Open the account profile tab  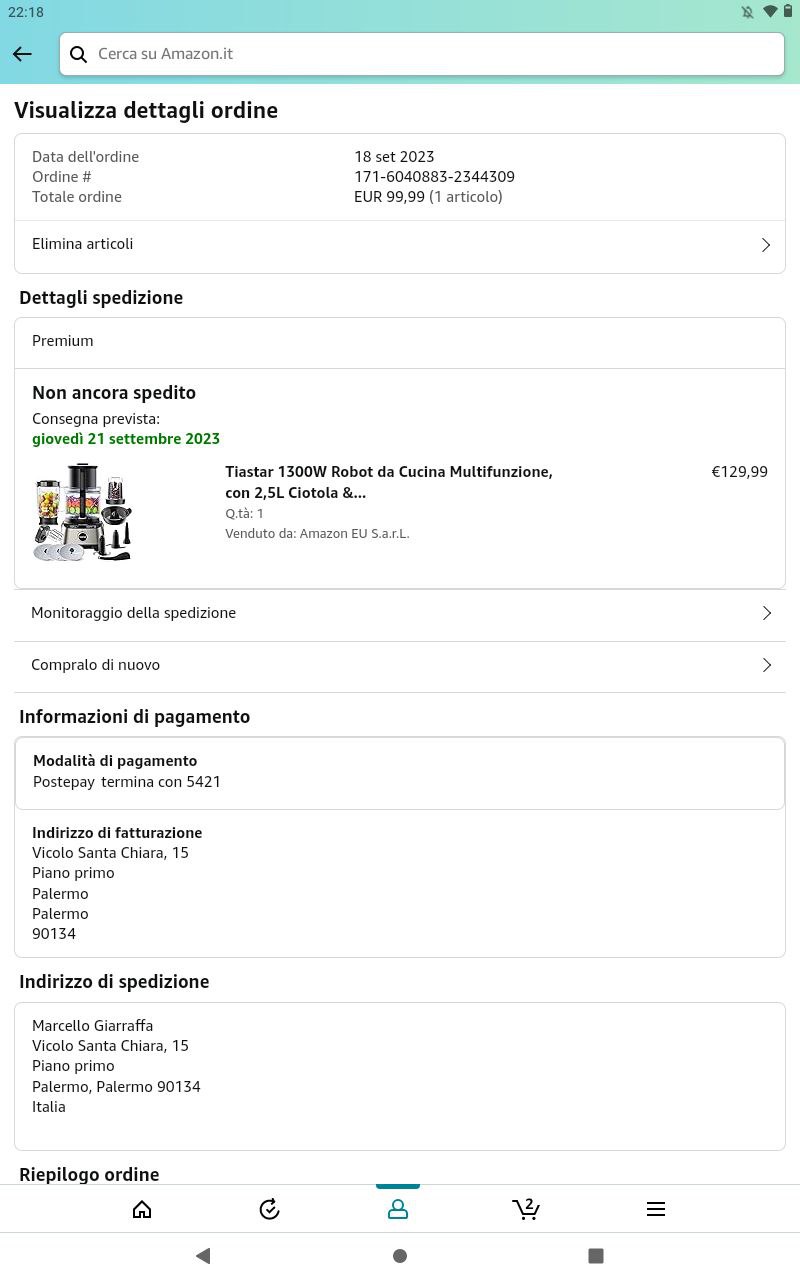pyautogui.click(x=398, y=1209)
